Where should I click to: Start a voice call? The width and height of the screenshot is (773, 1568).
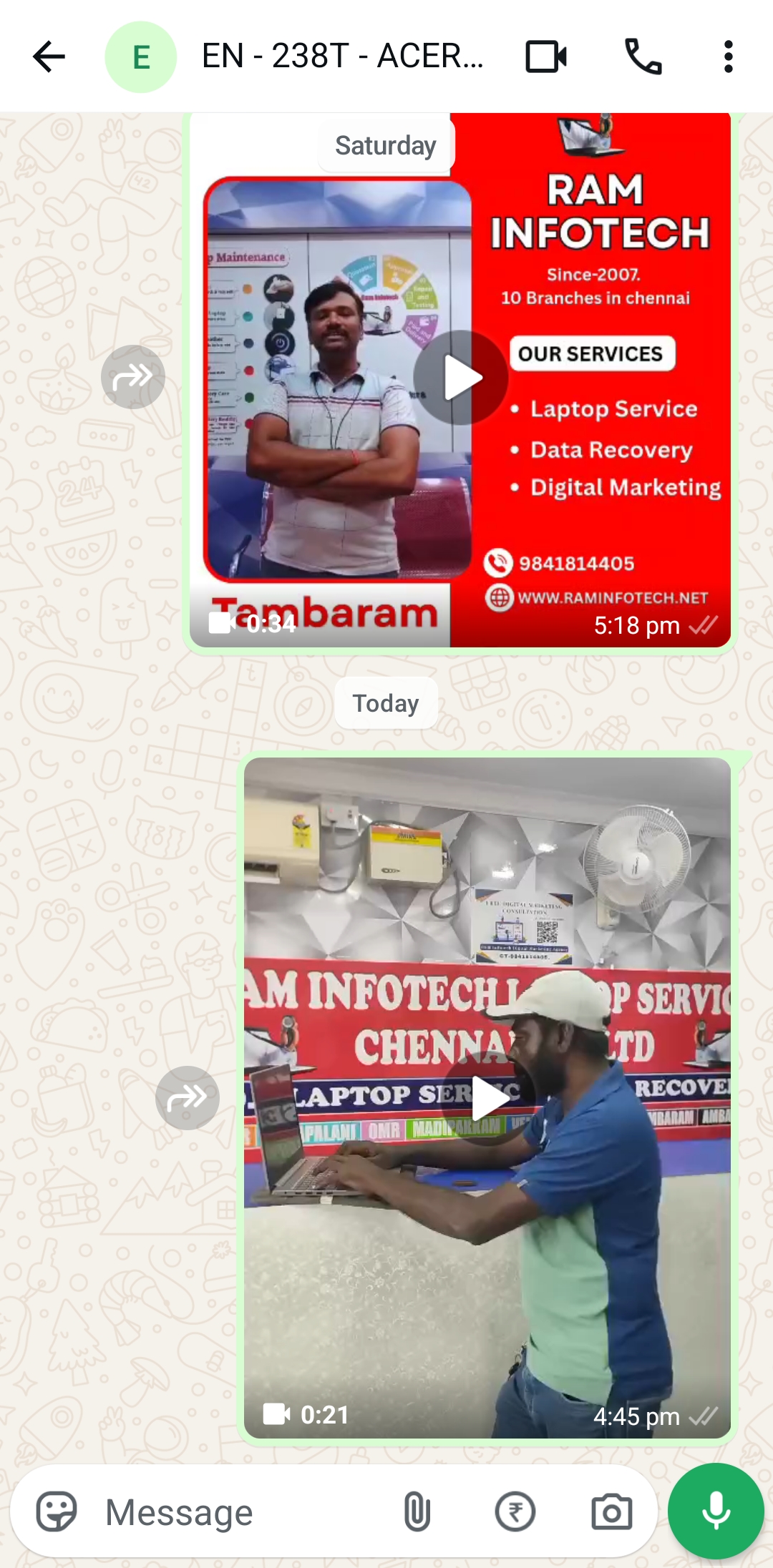tap(643, 57)
